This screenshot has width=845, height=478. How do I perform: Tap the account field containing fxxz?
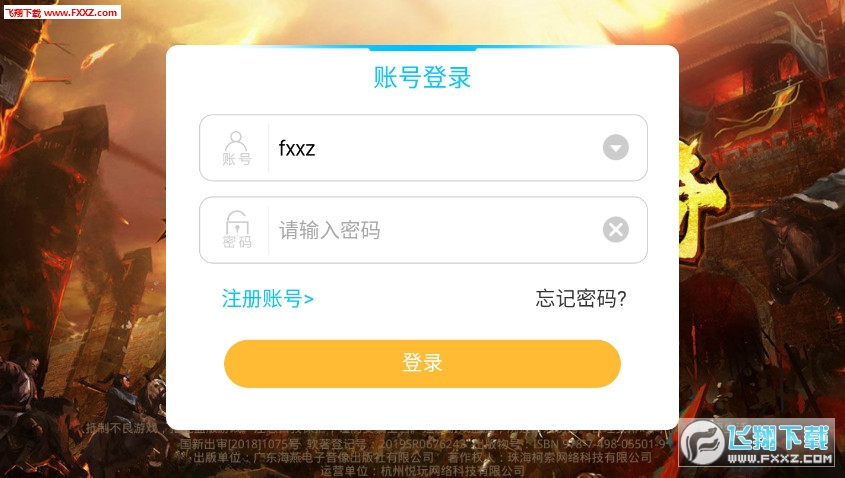(x=430, y=148)
